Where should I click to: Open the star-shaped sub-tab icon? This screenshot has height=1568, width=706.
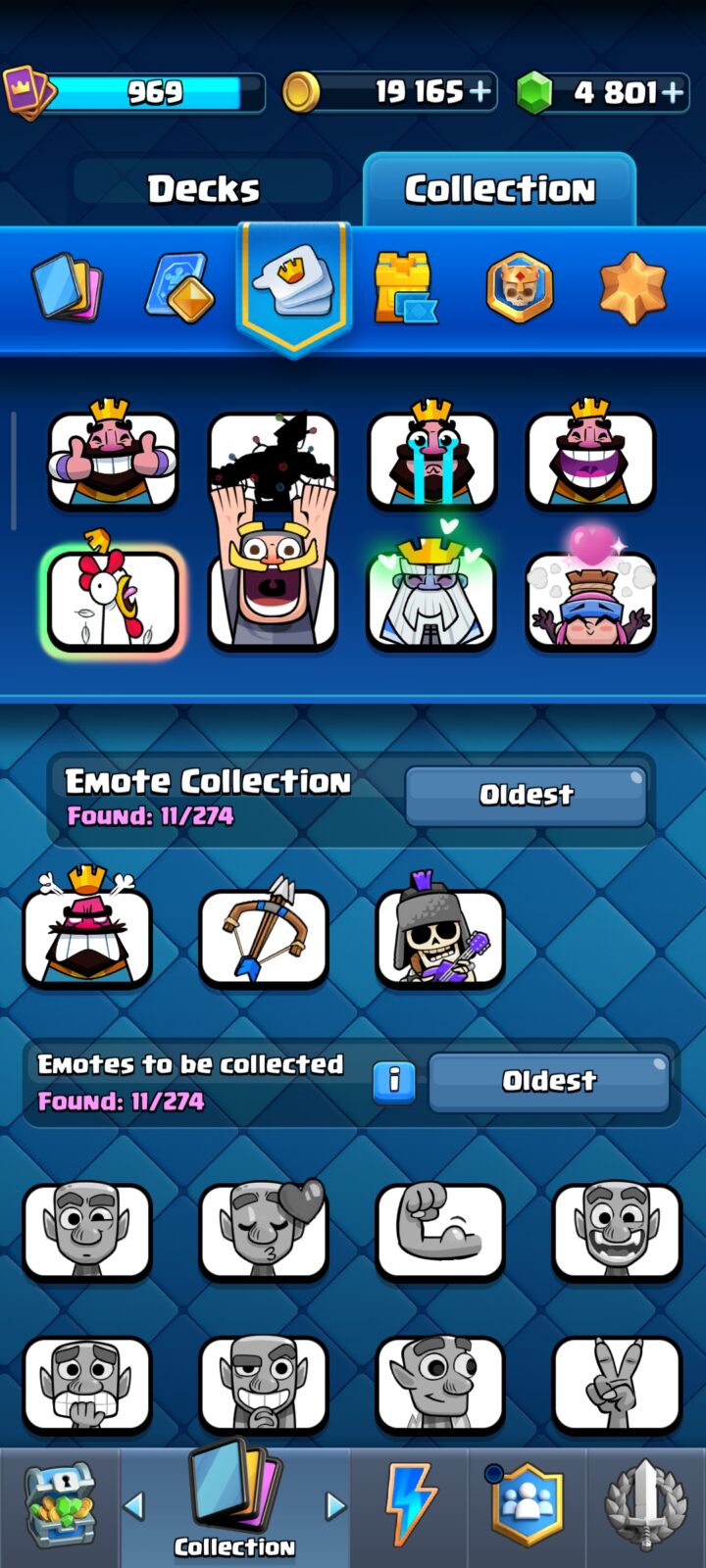point(632,288)
